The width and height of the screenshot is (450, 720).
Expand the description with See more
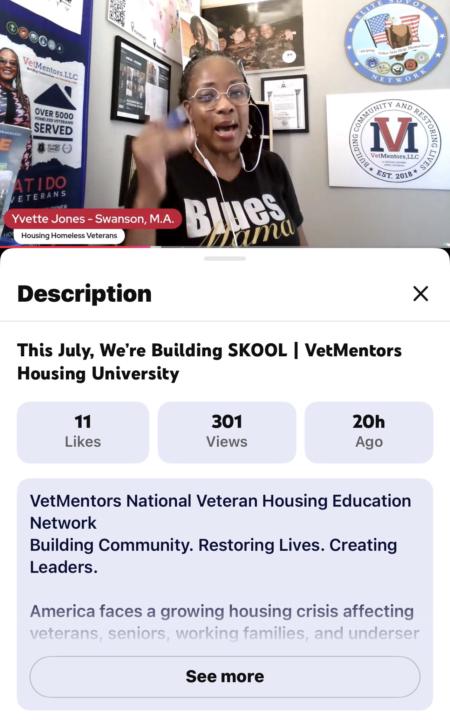tap(225, 676)
